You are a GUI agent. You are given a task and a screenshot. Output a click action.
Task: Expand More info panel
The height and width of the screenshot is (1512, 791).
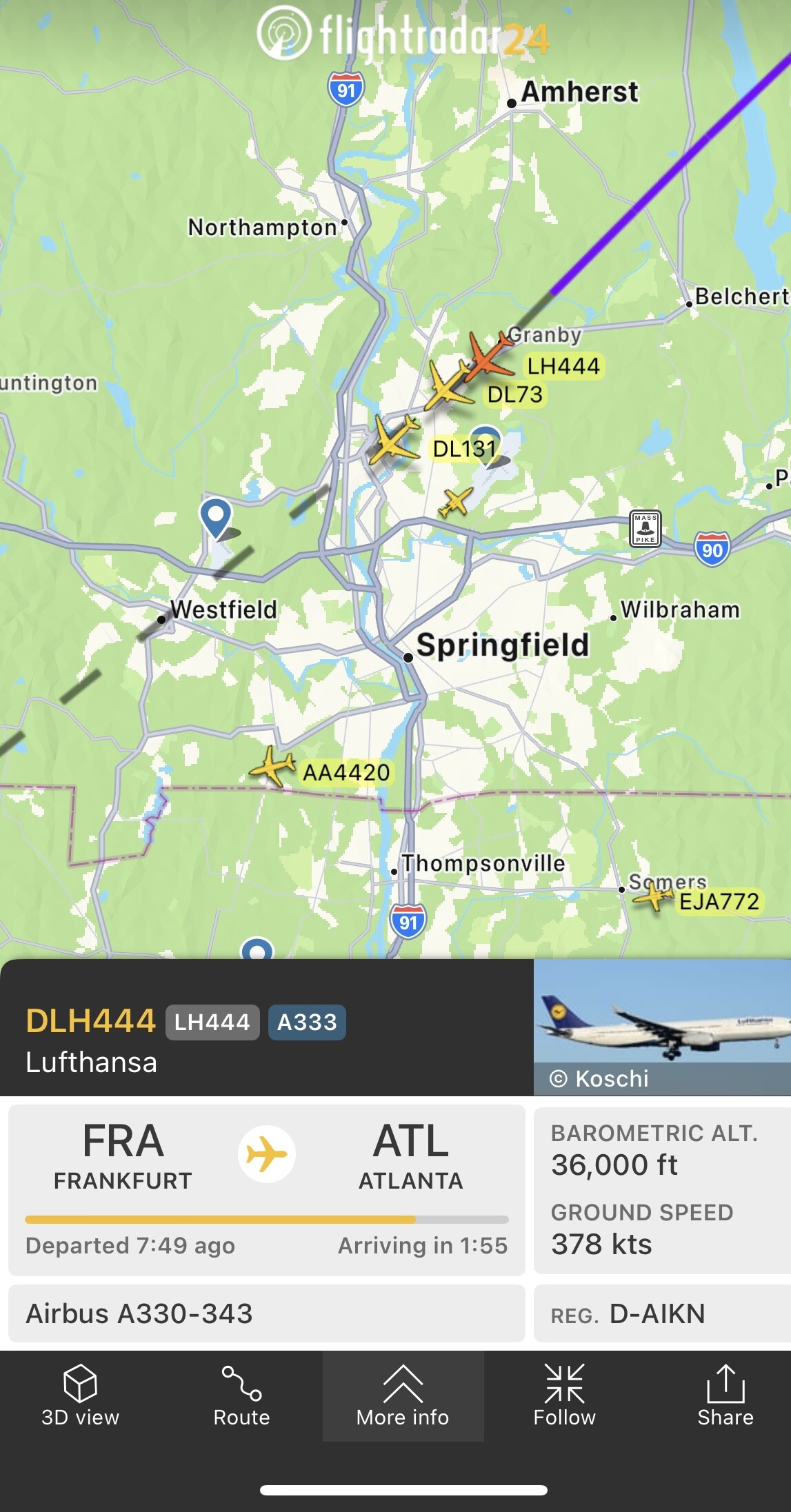(x=403, y=1396)
